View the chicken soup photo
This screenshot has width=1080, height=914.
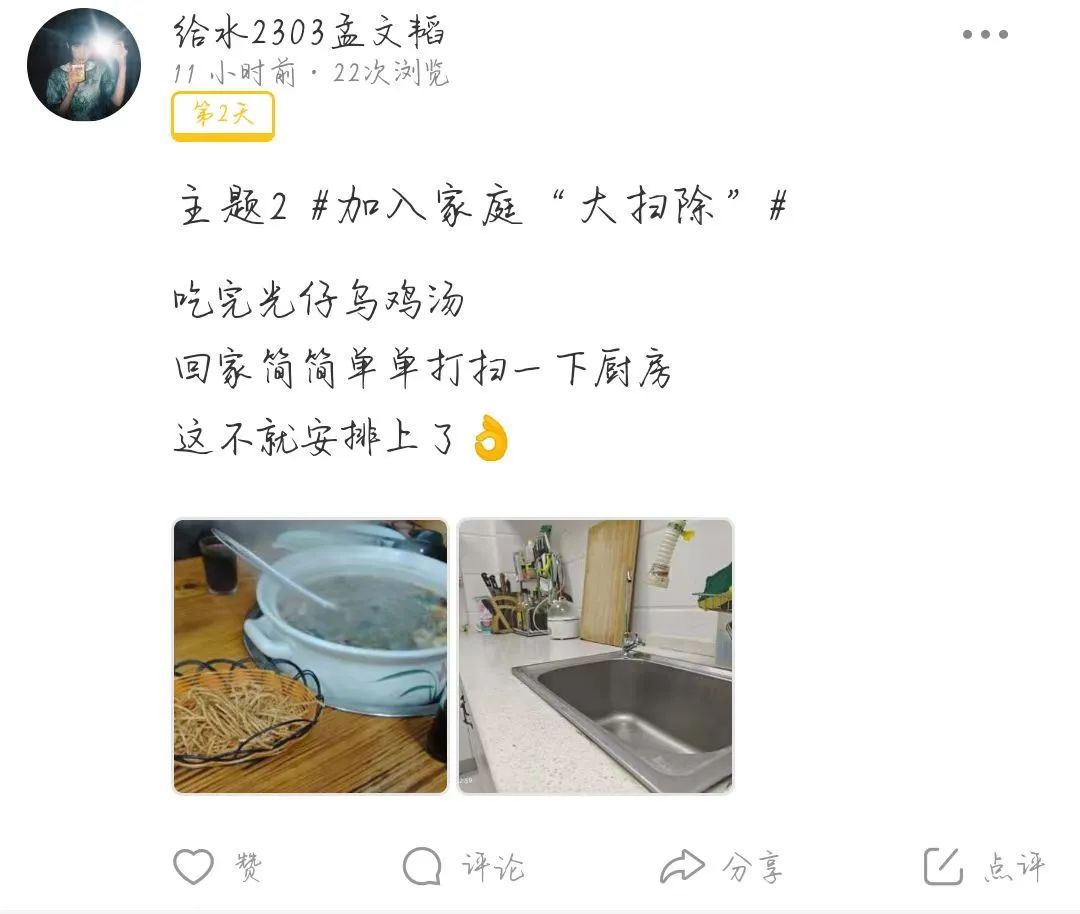coord(311,656)
